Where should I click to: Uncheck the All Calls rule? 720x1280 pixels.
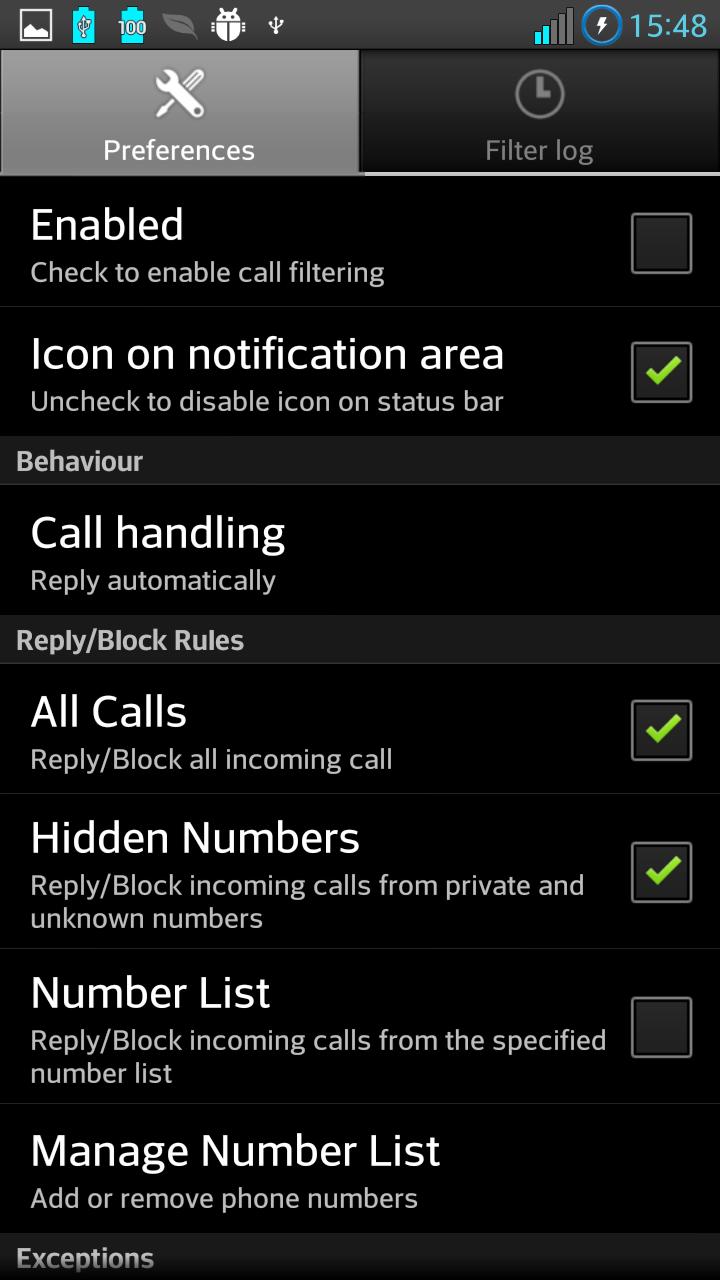point(661,730)
